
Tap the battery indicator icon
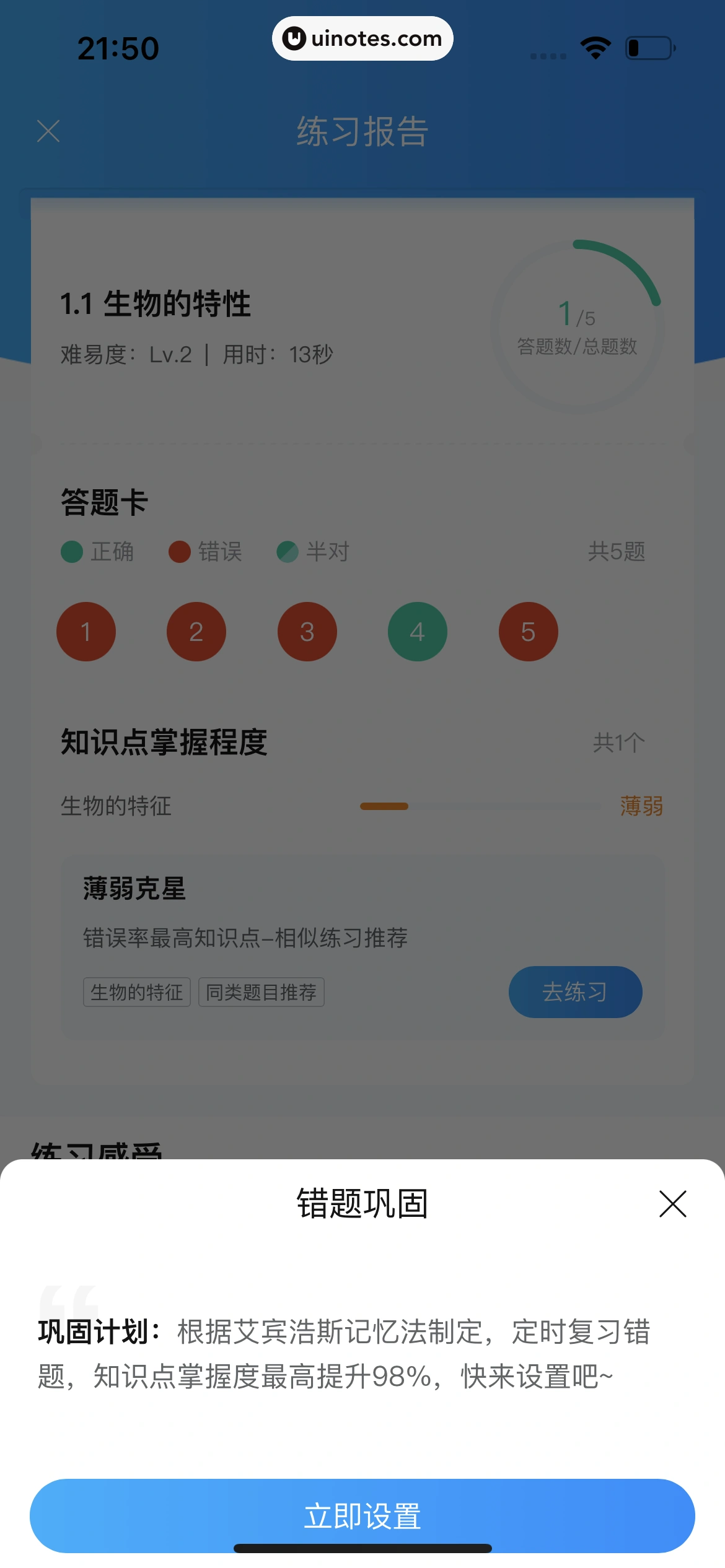point(649,47)
